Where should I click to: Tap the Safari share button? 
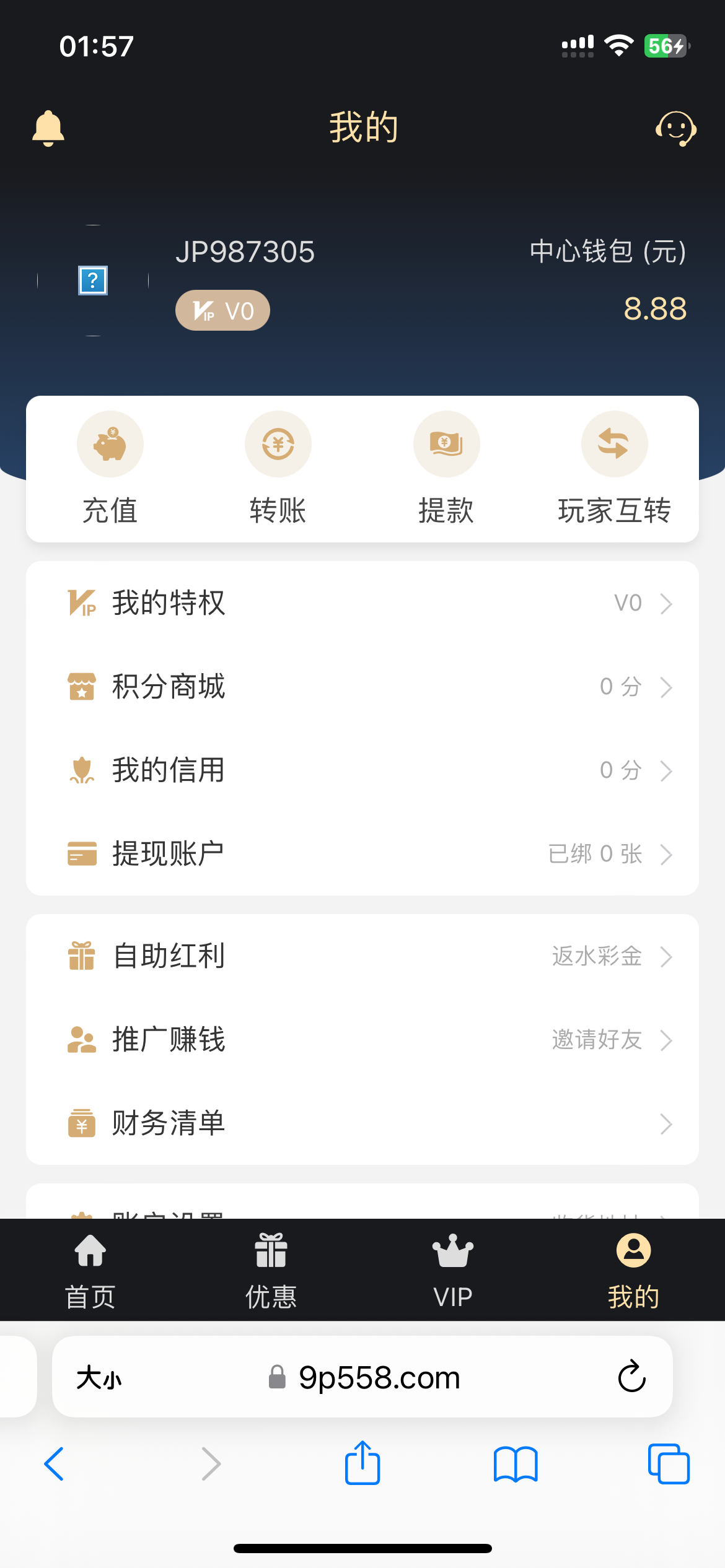tap(362, 1464)
